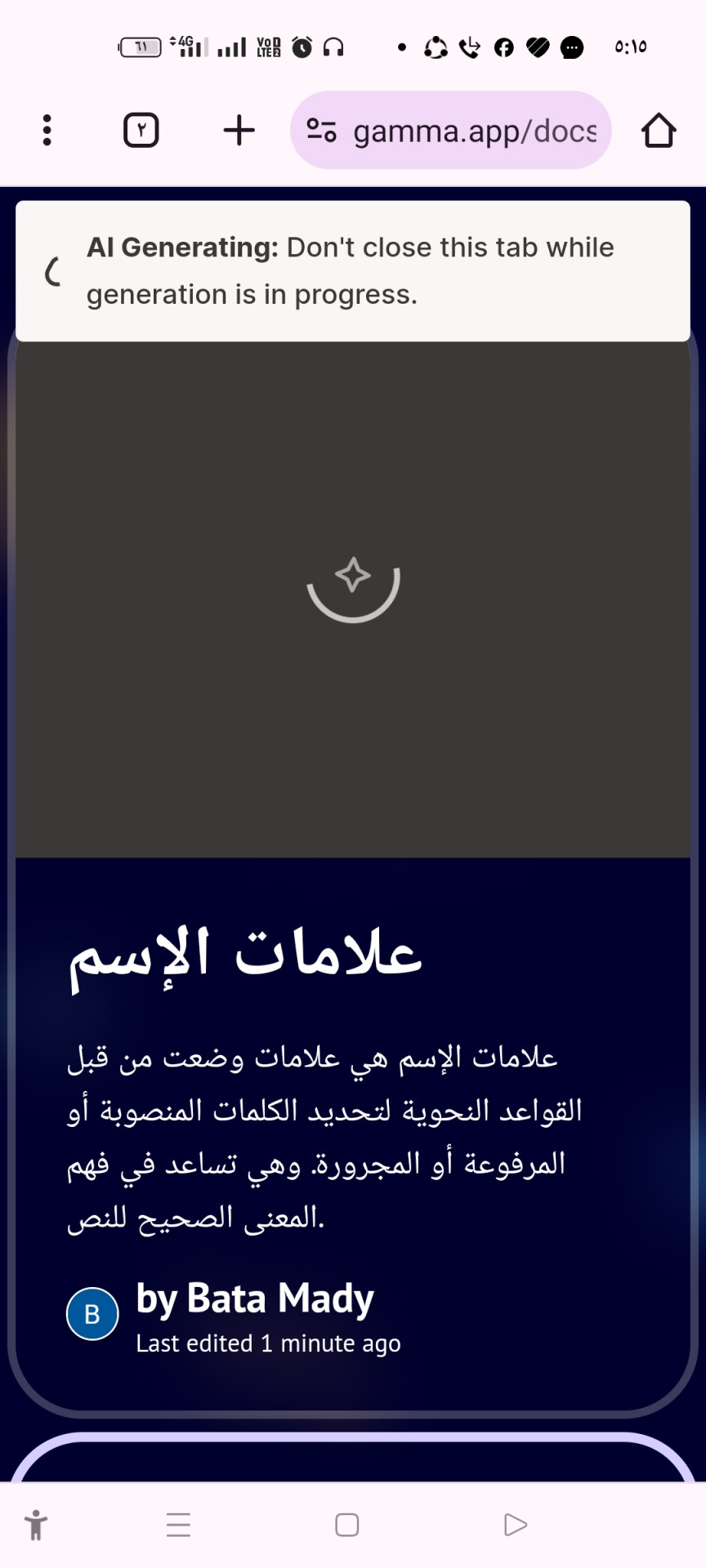Tap the Bata Mady author avatar
Image resolution: width=706 pixels, height=1568 pixels.
(92, 1314)
